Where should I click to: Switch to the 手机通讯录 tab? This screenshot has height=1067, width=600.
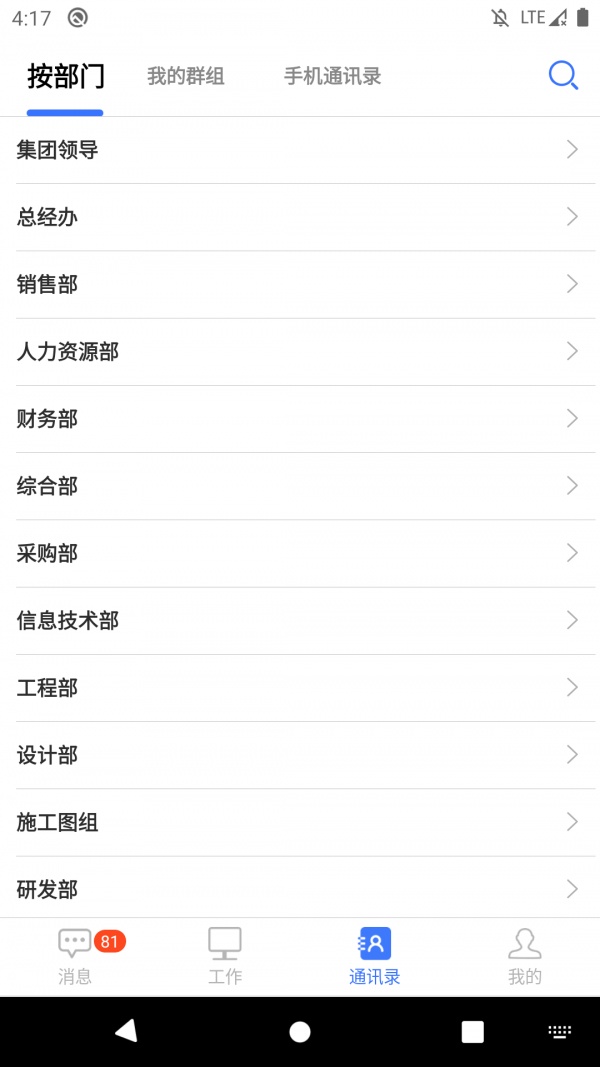[x=332, y=76]
